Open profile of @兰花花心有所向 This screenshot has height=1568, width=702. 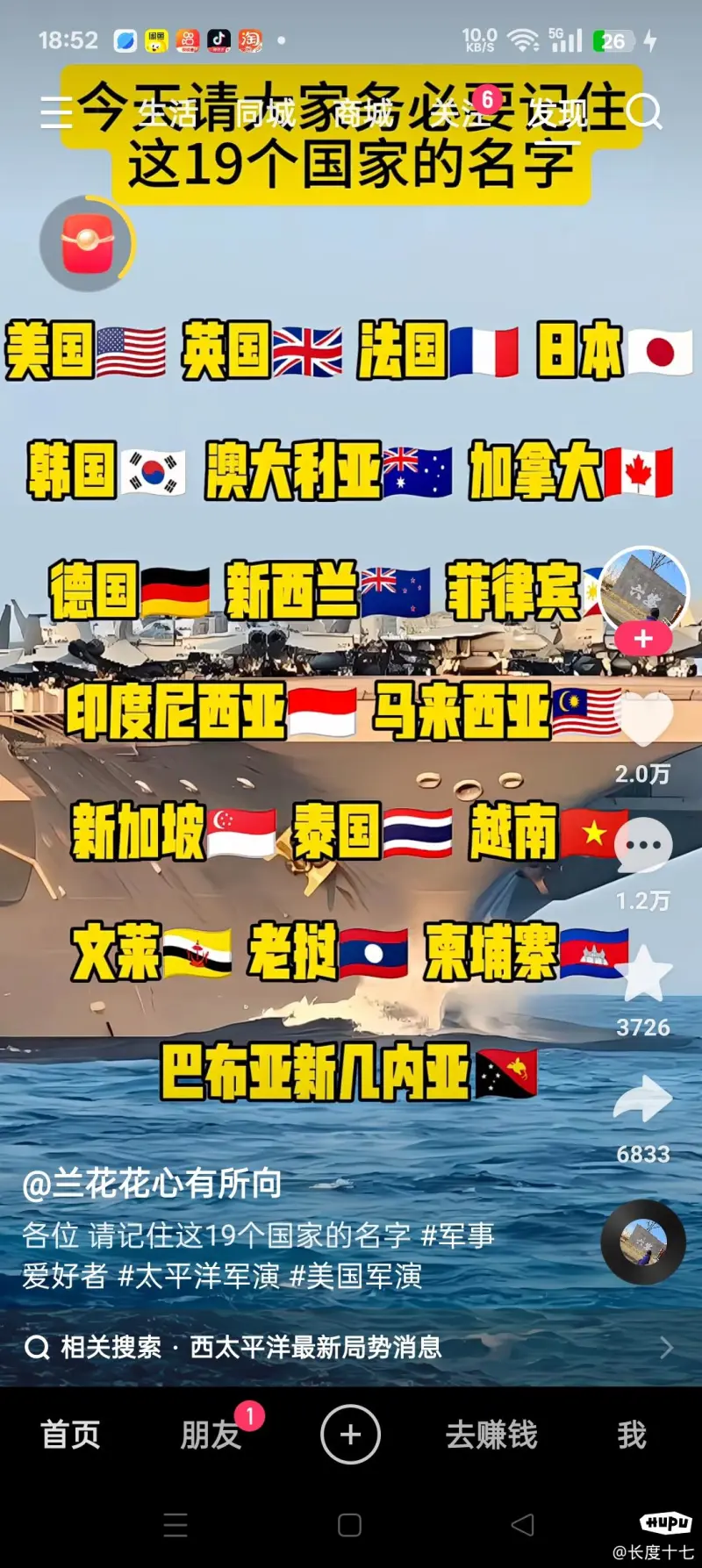coord(152,1184)
